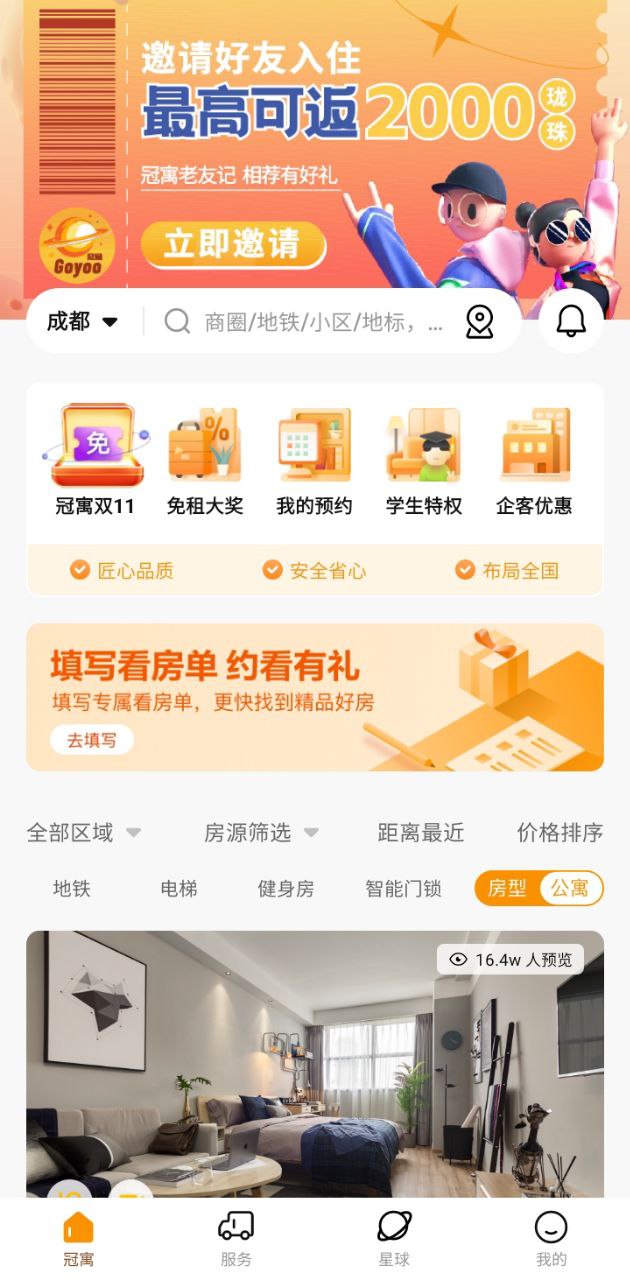Screen dimensions: 630x1280
Task: Tap 去填写 on the 看房单 banner
Action: tap(91, 740)
